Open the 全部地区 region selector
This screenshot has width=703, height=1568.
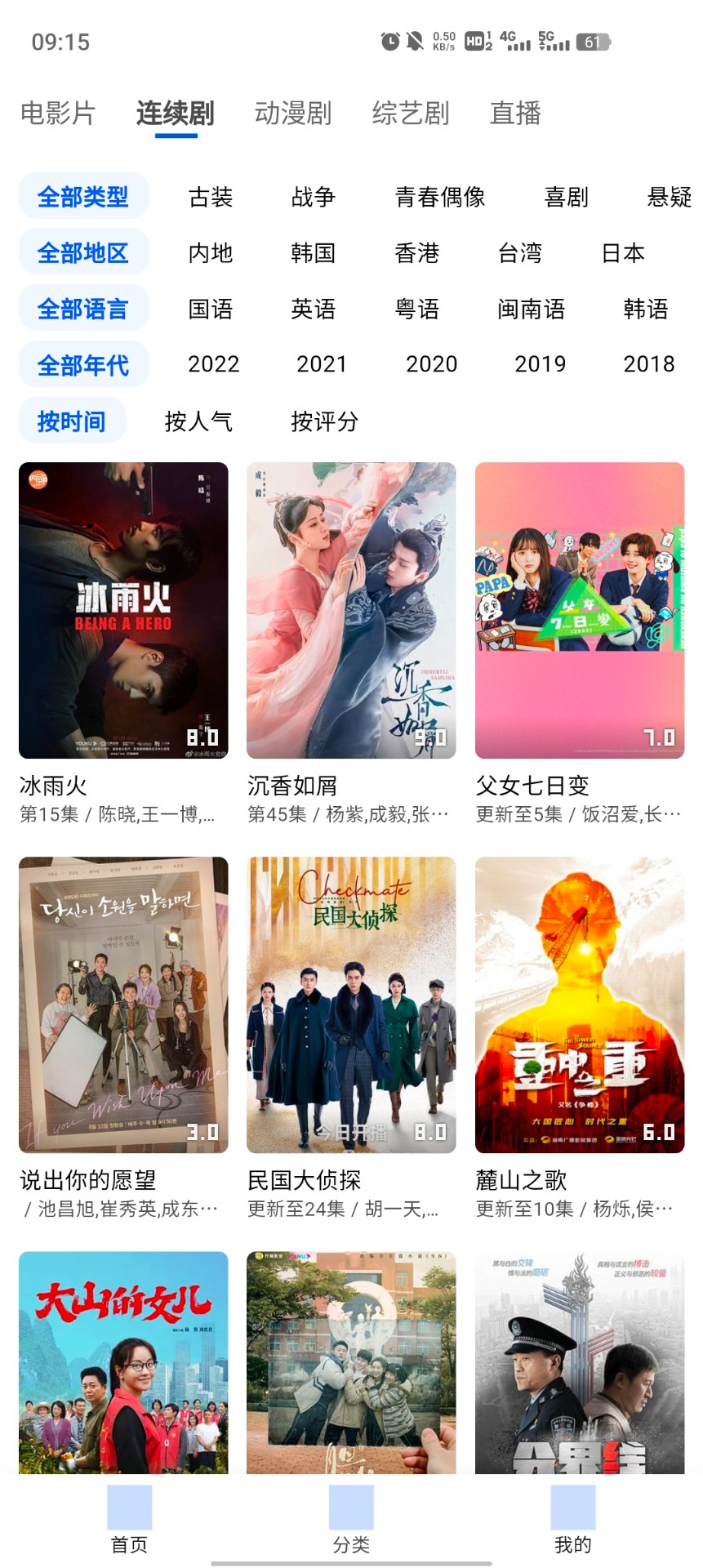click(x=83, y=252)
